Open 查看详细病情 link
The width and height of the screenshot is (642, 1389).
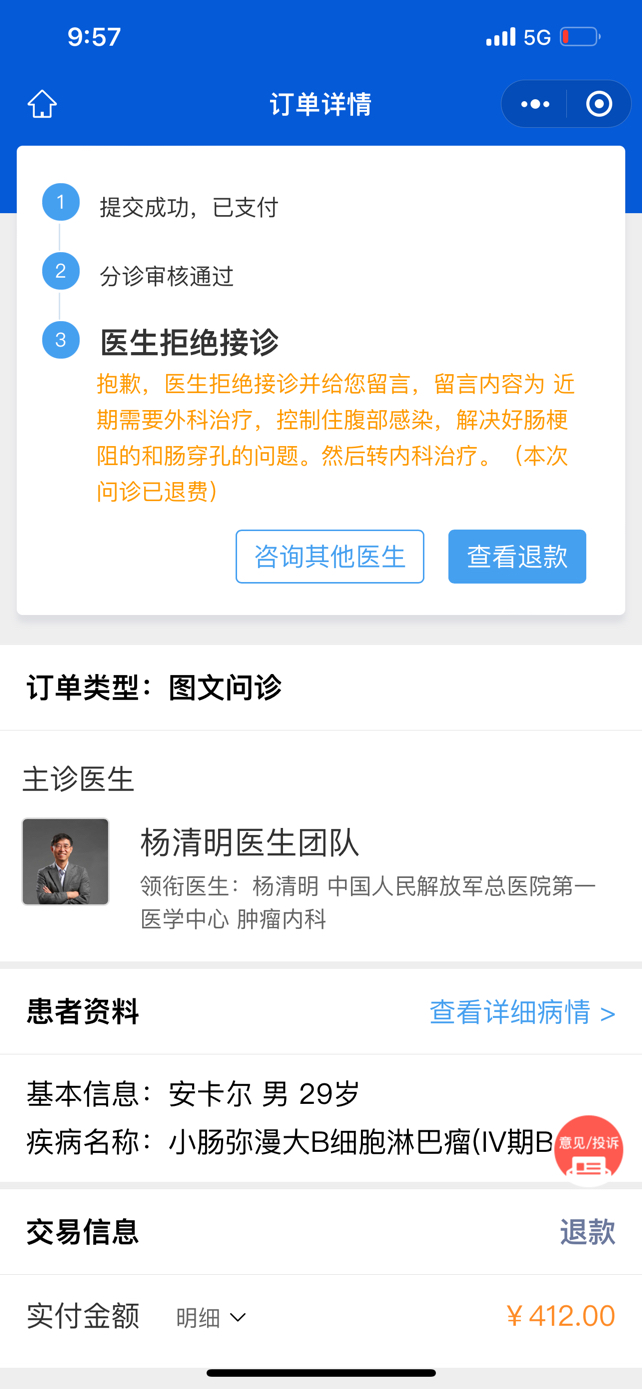coord(522,1012)
